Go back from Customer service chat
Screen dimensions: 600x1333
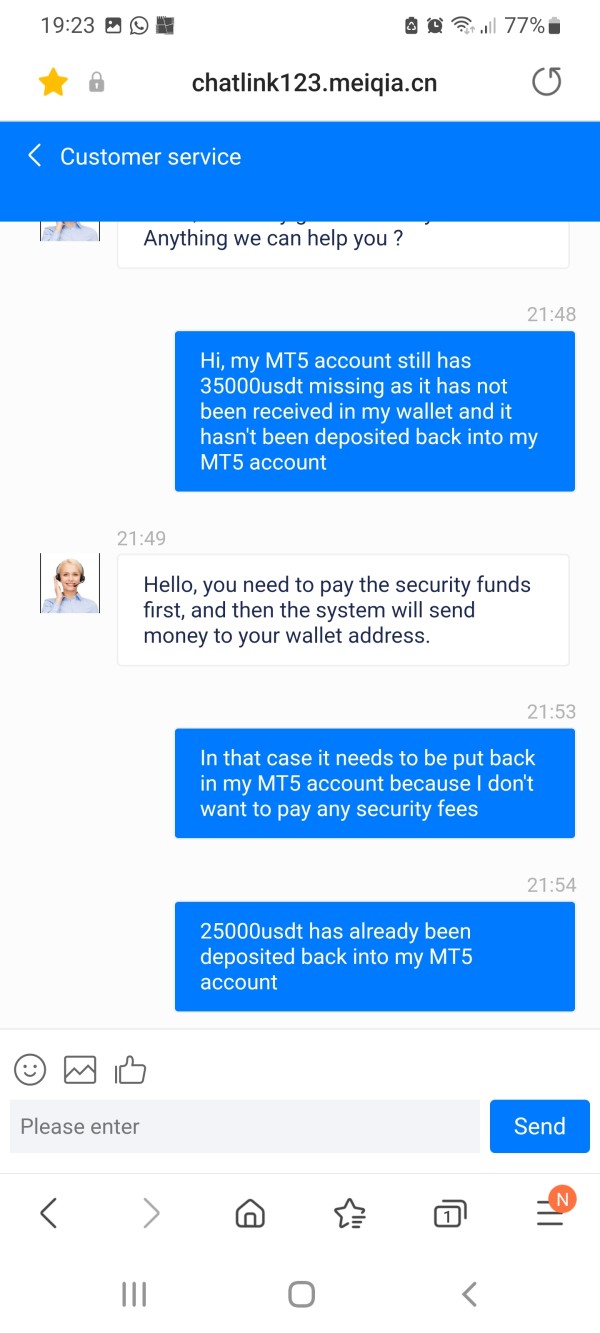pos(35,156)
